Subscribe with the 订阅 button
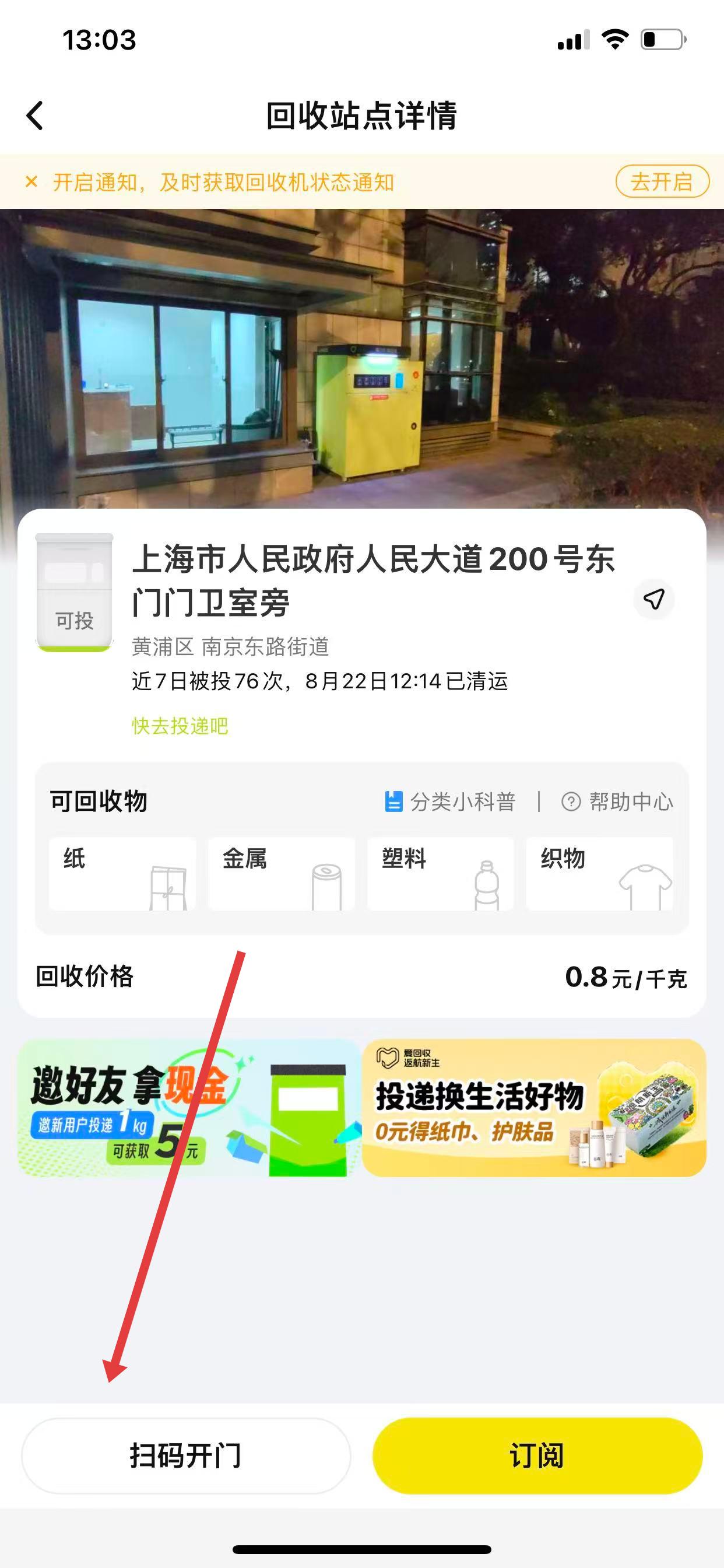 537,1455
